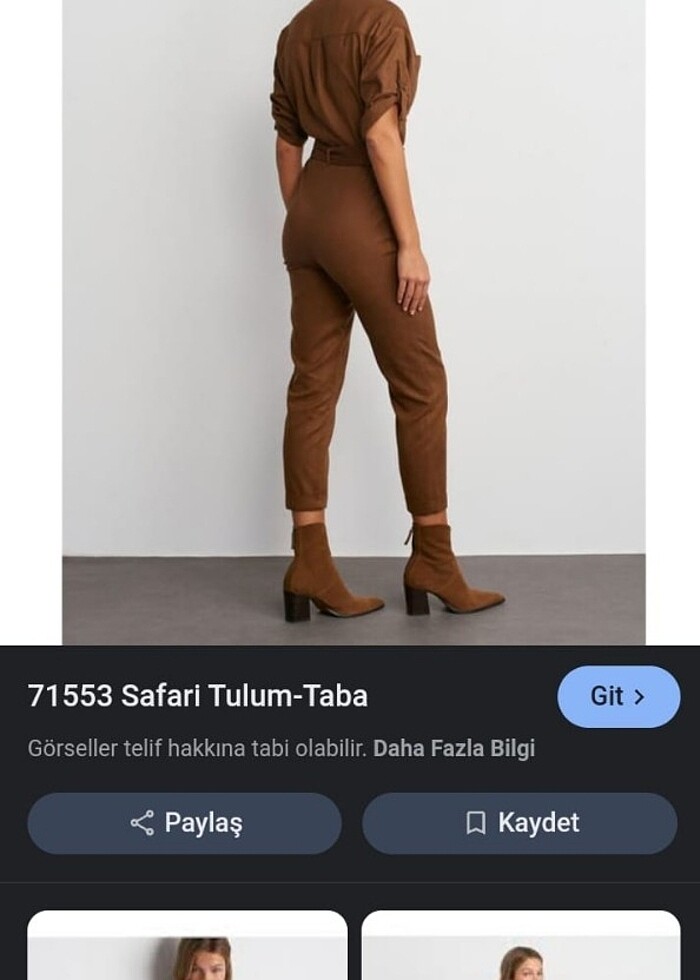Open the brown safari jumpsuit image
The height and width of the screenshot is (980, 700).
pos(353,320)
